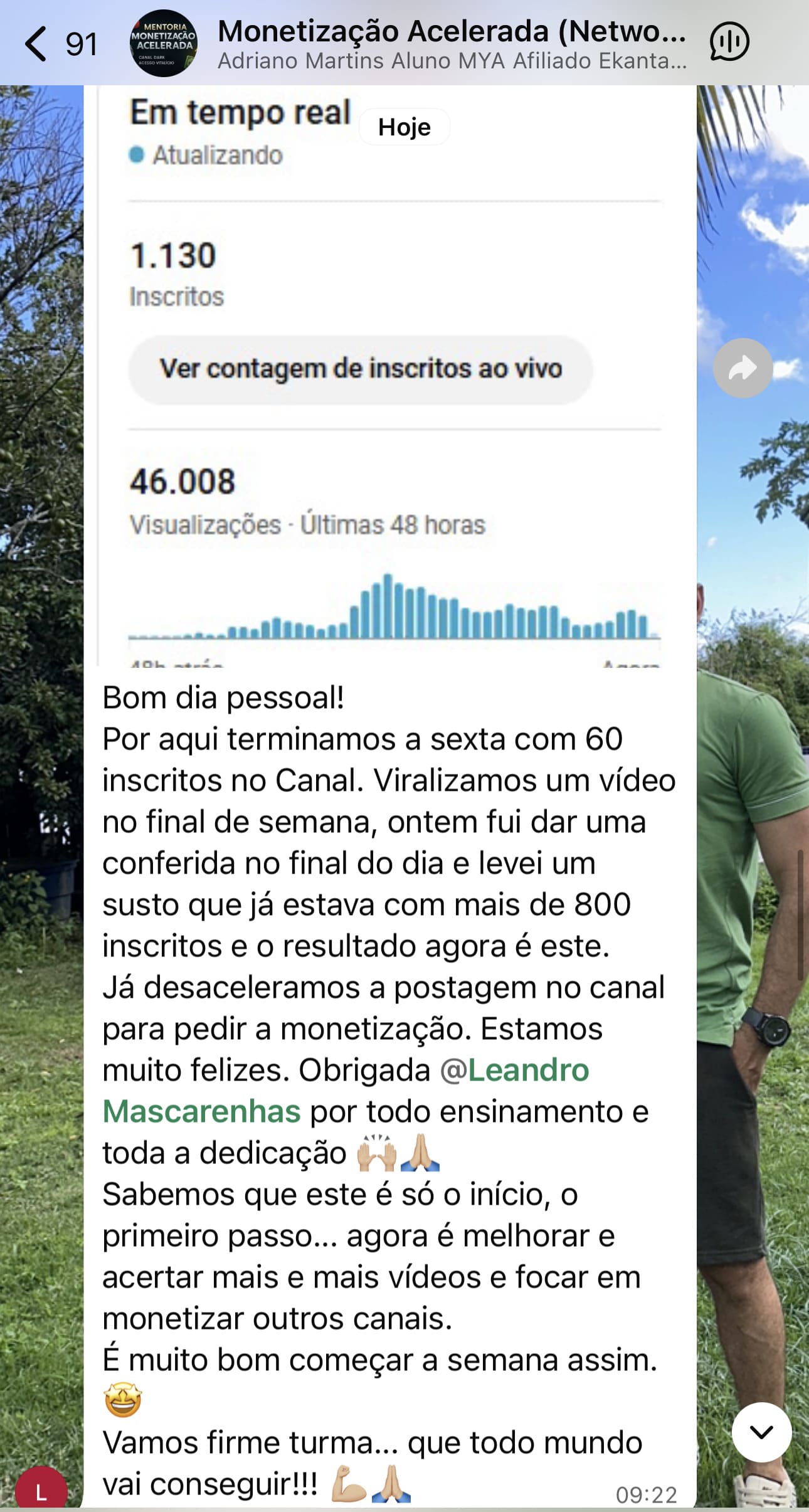The height and width of the screenshot is (1512, 809).
Task: Start a group voice chat
Action: point(729,43)
